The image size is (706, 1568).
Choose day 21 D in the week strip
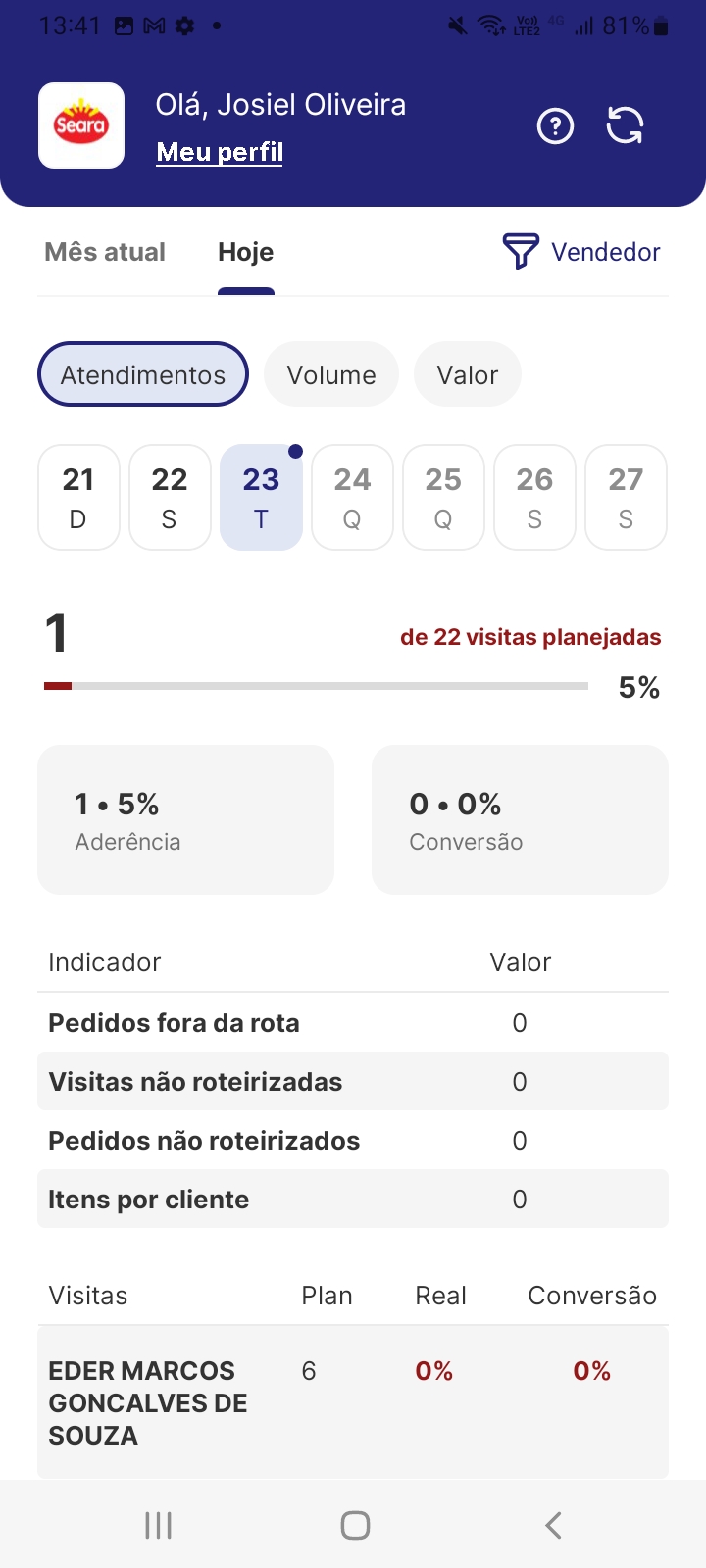pos(78,497)
